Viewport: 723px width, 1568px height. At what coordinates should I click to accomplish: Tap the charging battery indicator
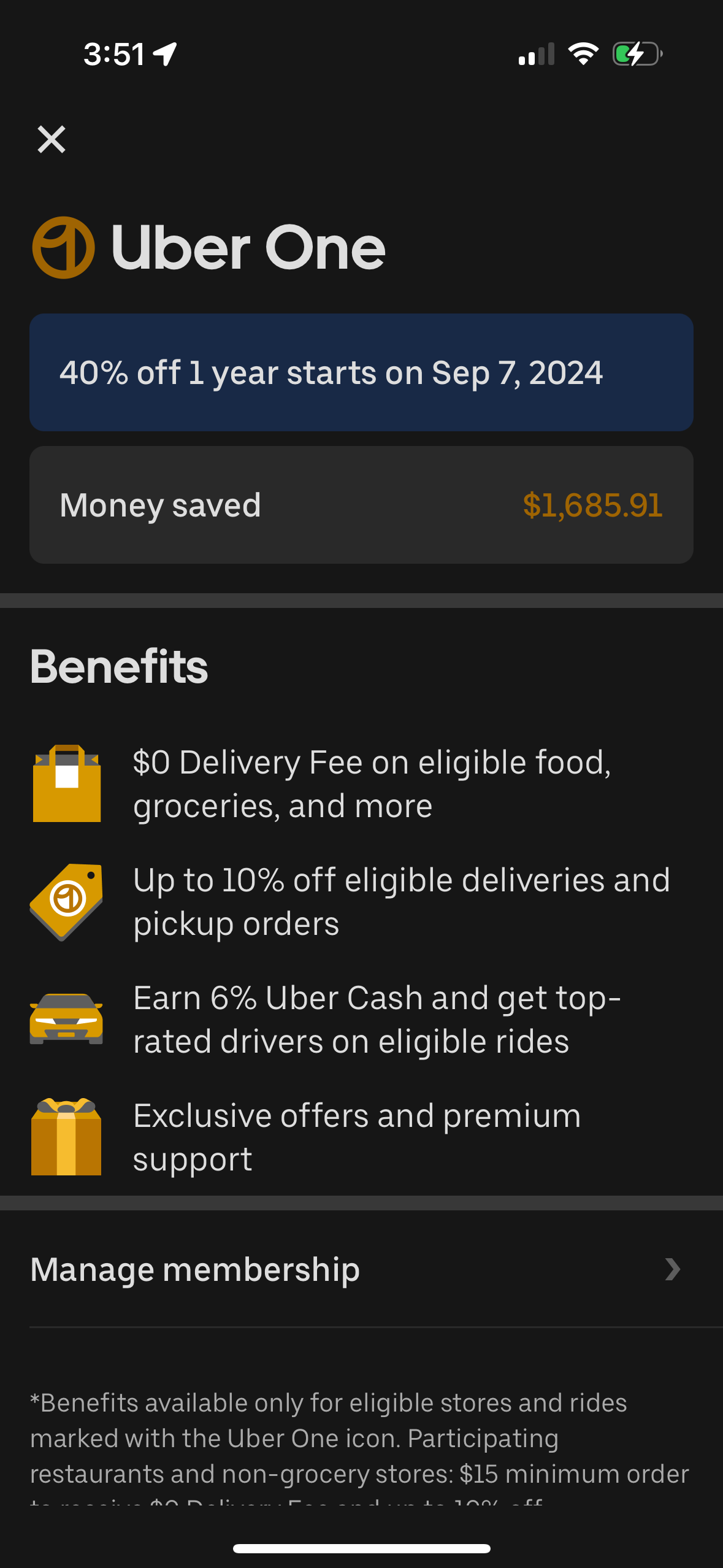pyautogui.click(x=636, y=54)
